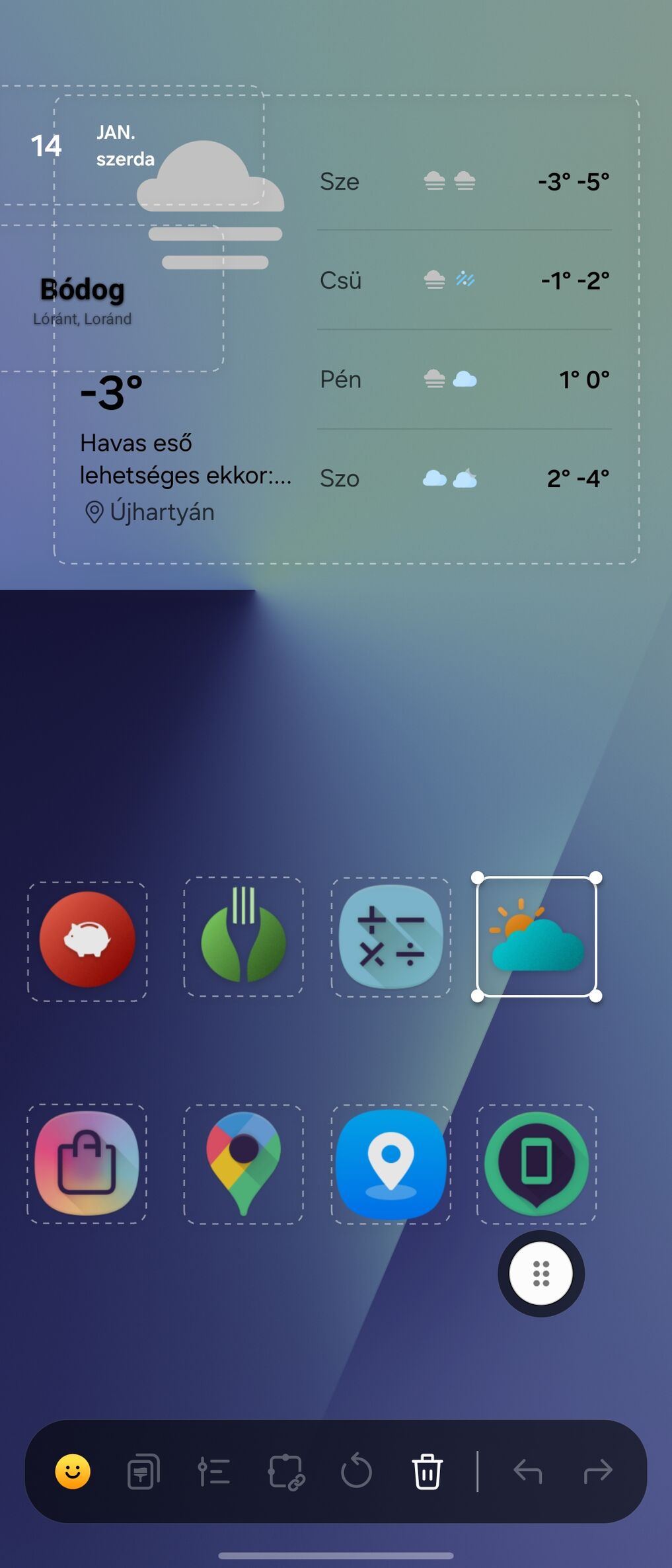This screenshot has height=1568, width=672.
Task: Undo the last edit
Action: (x=527, y=1471)
